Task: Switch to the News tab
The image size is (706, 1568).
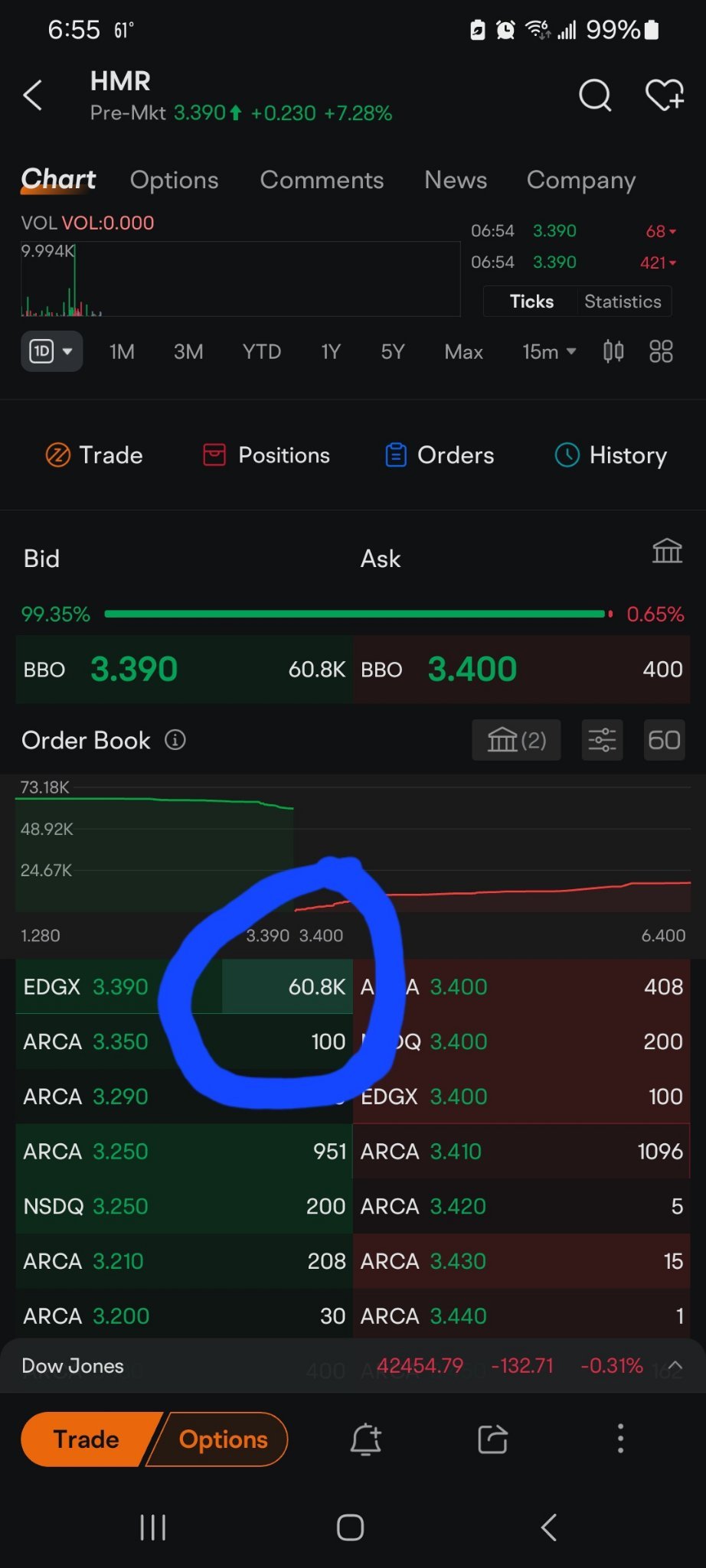Action: (x=456, y=180)
